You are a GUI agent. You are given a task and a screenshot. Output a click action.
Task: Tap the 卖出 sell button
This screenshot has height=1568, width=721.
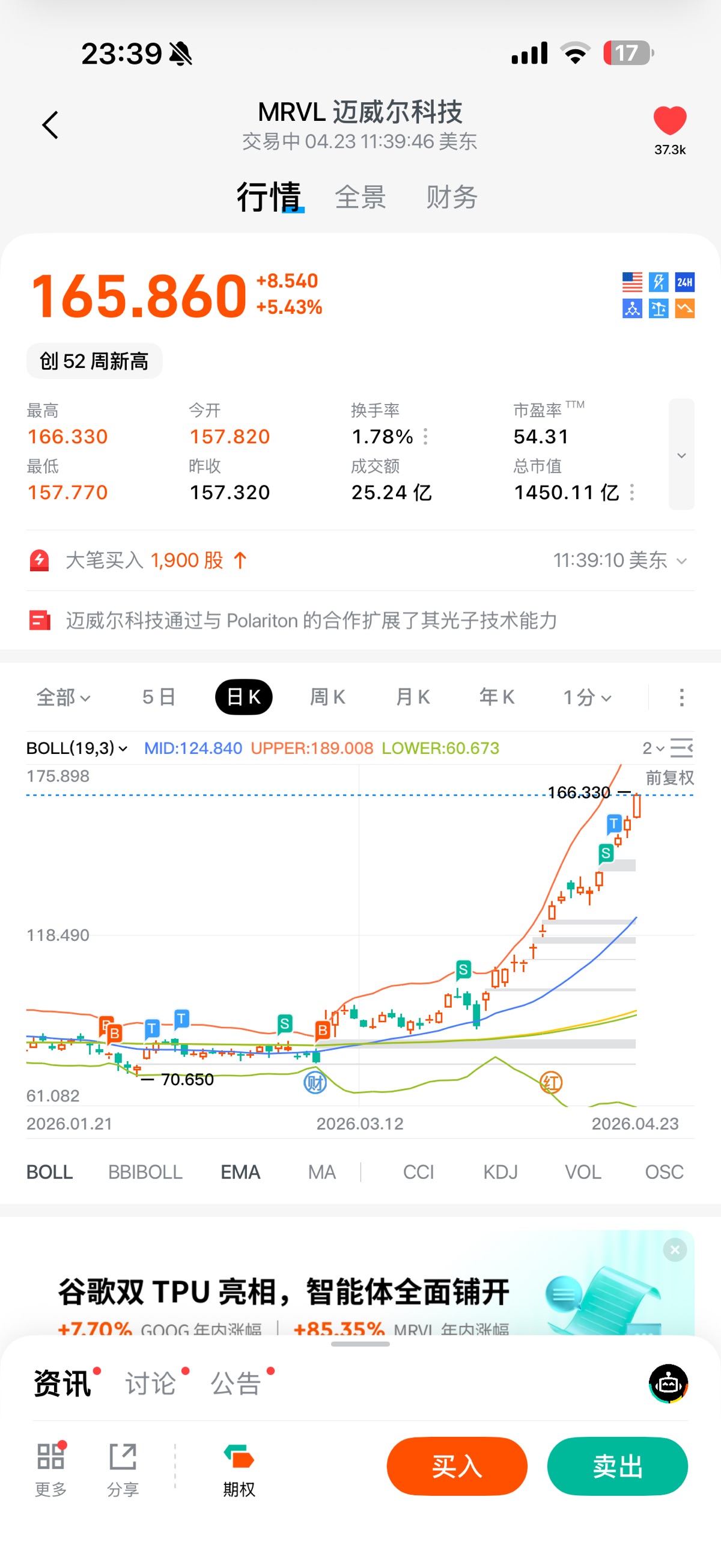tap(618, 1466)
